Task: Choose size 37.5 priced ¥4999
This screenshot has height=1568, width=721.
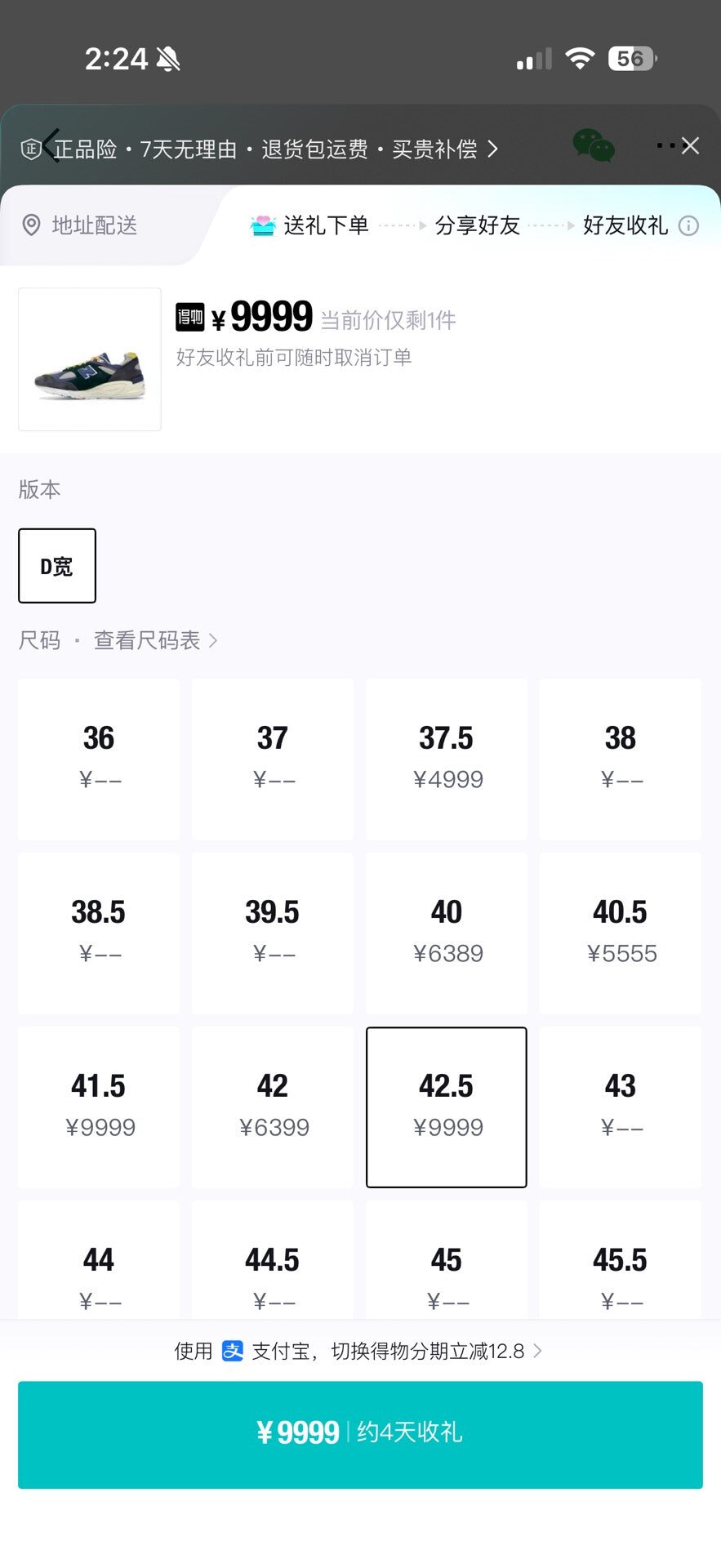Action: [x=447, y=759]
